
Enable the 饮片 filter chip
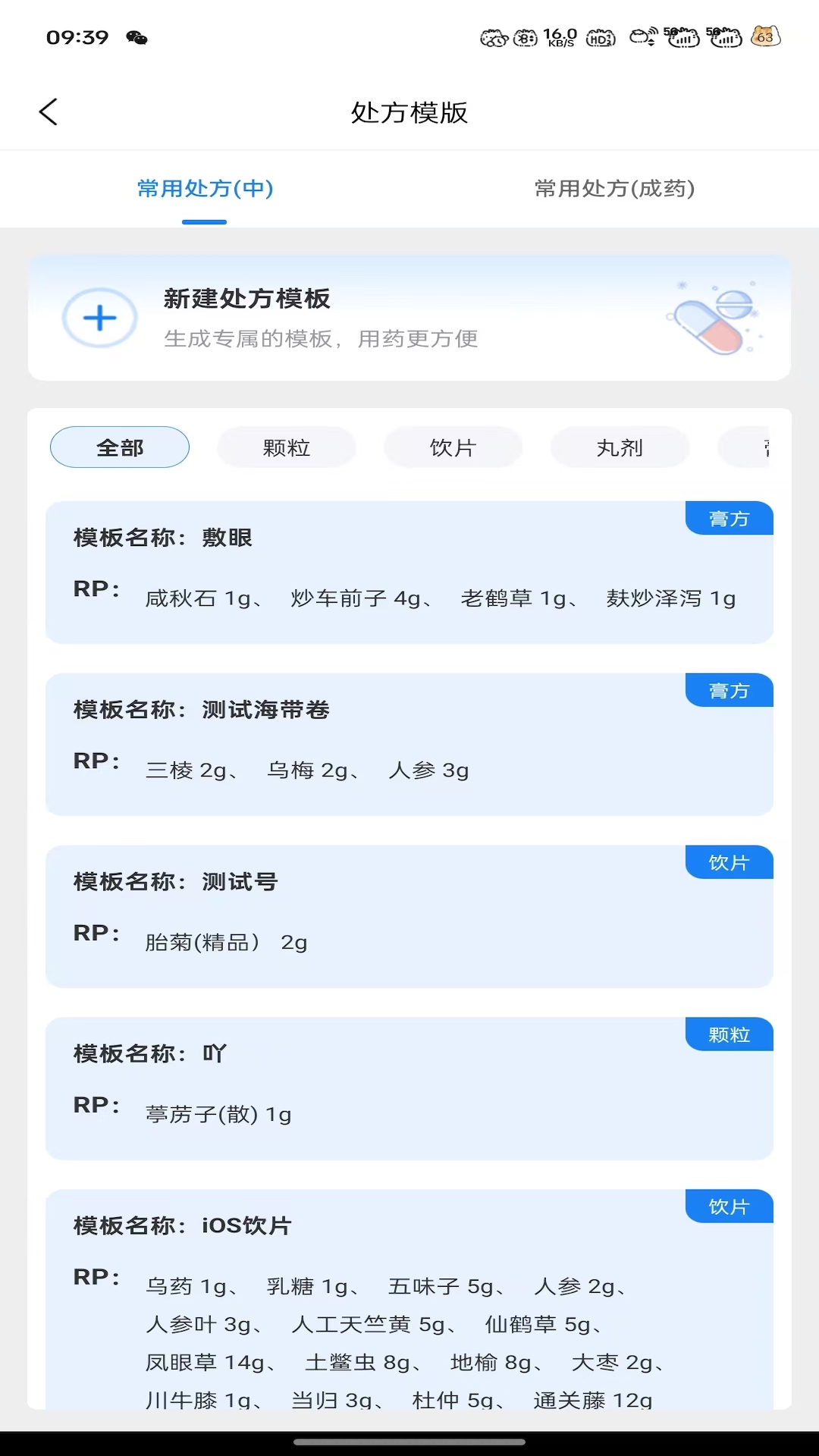[x=453, y=447]
